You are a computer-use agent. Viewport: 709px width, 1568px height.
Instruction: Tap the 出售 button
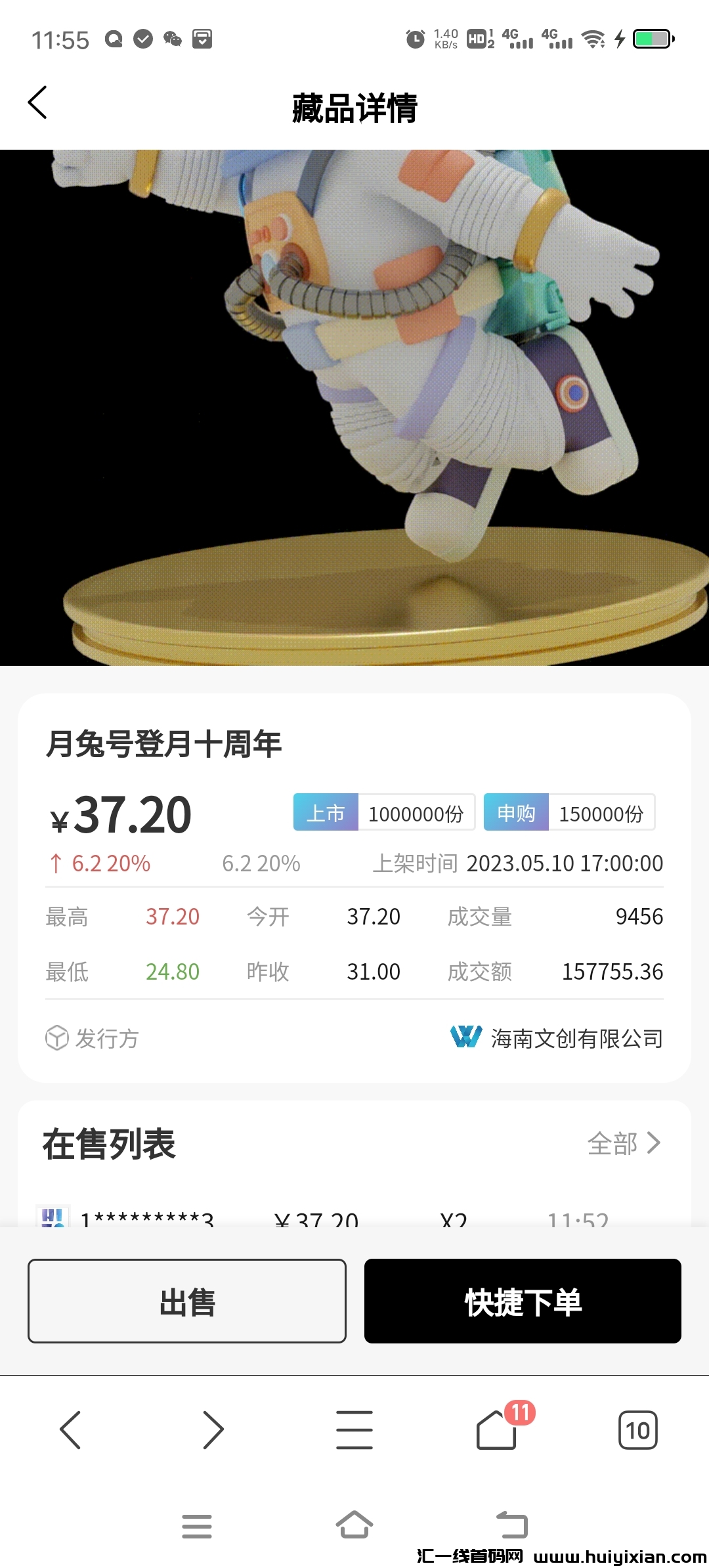pos(187,1301)
